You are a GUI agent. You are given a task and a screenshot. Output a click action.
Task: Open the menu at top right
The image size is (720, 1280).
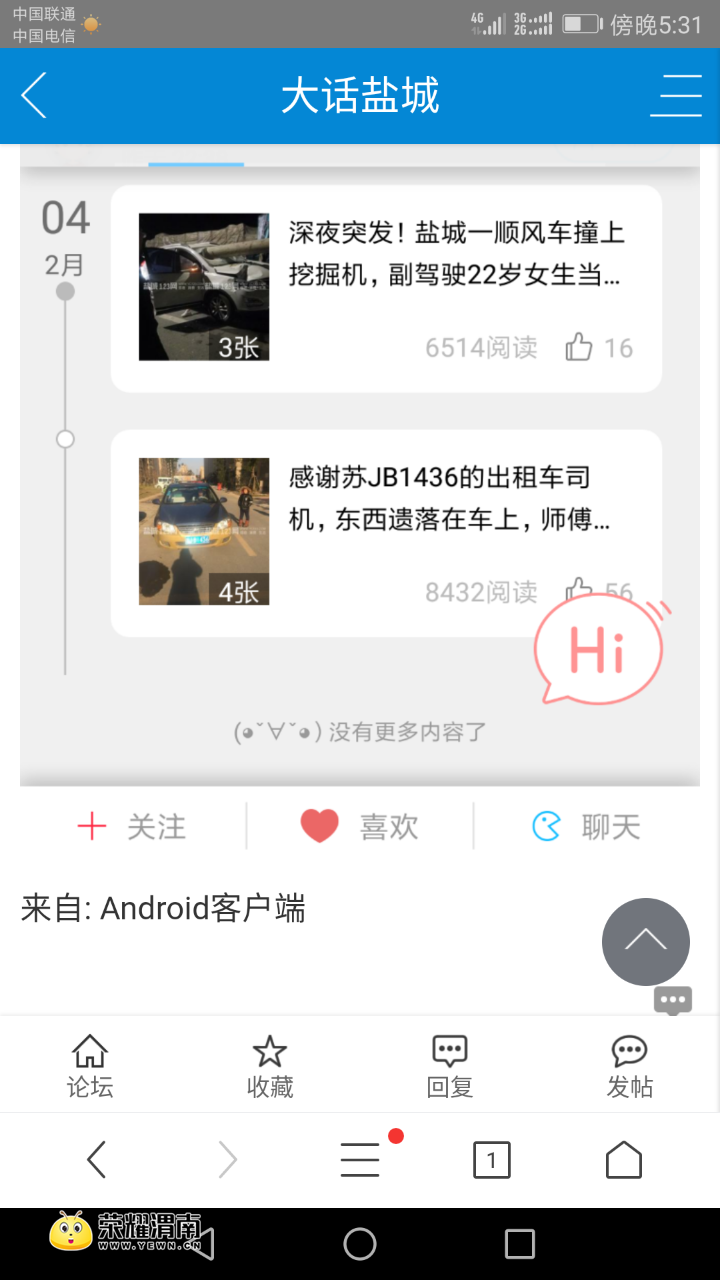[676, 96]
